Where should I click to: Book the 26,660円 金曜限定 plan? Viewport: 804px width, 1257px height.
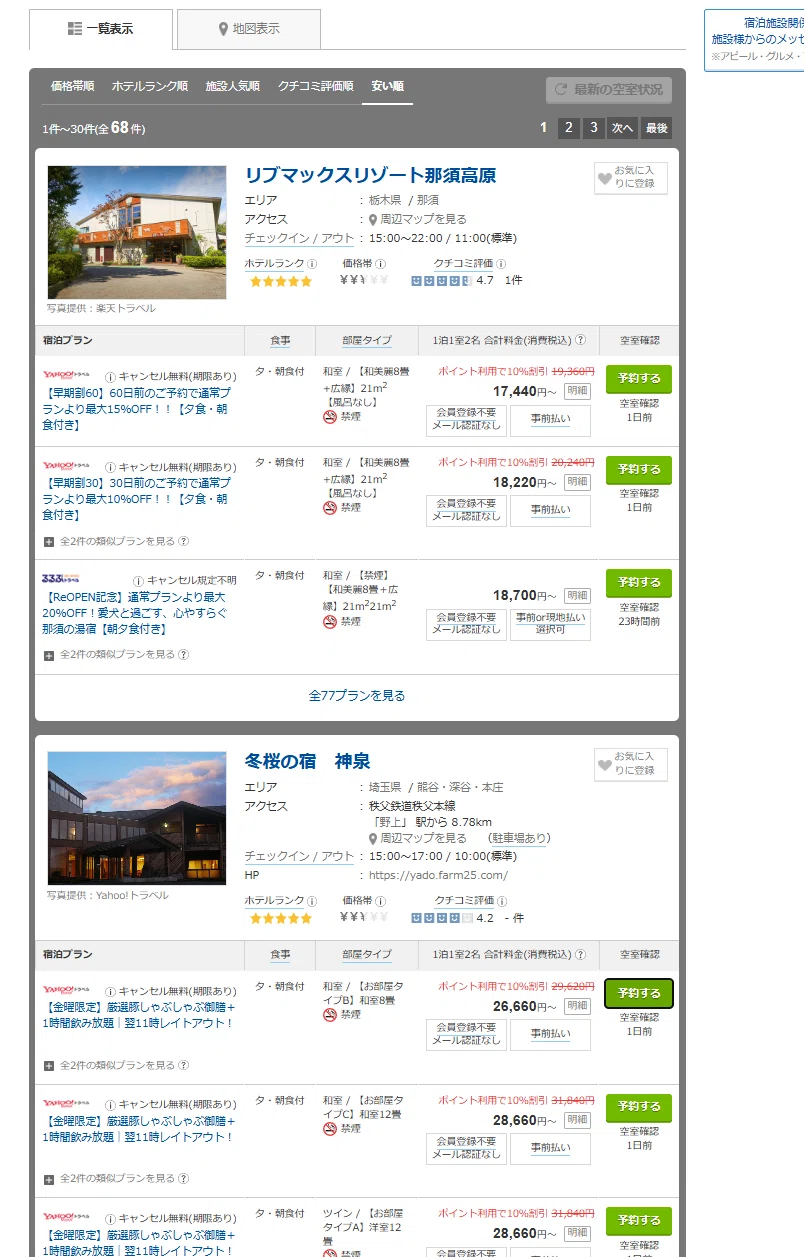pos(639,994)
